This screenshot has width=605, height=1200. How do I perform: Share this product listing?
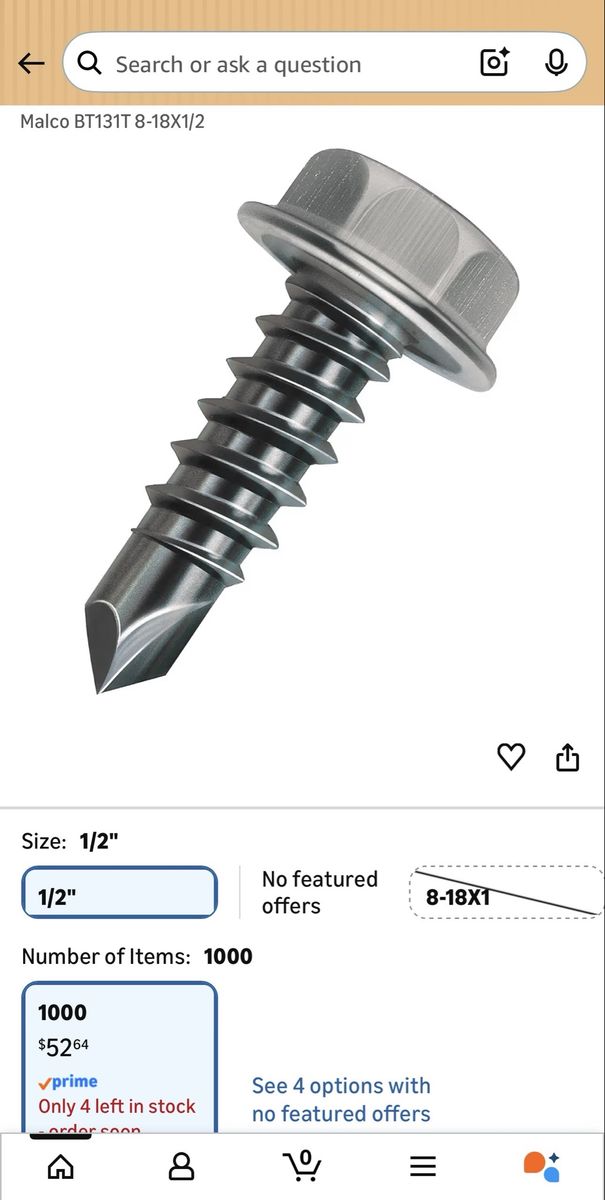point(567,757)
